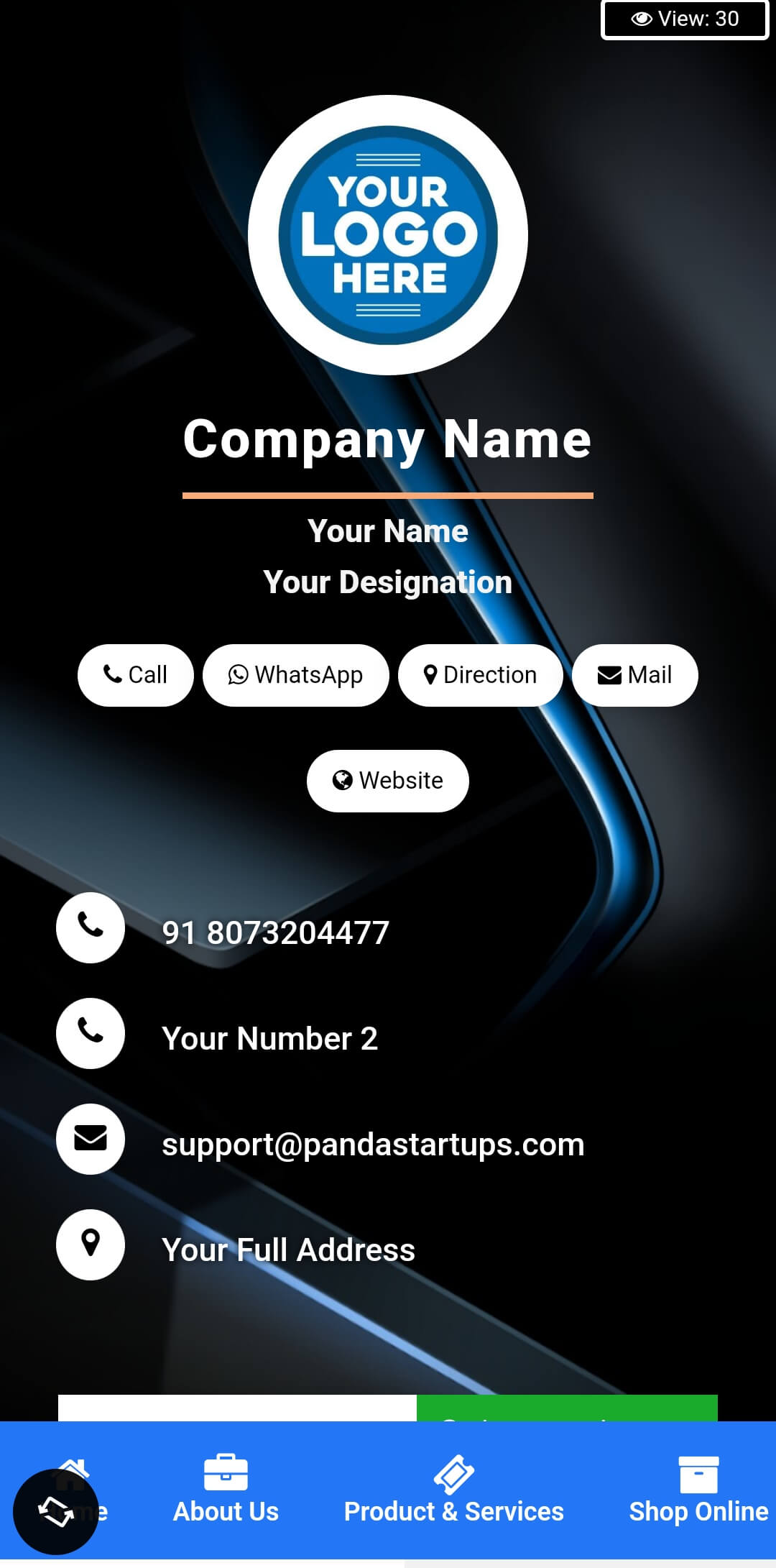
Task: Open WhatsApp chat button
Action: coord(295,675)
